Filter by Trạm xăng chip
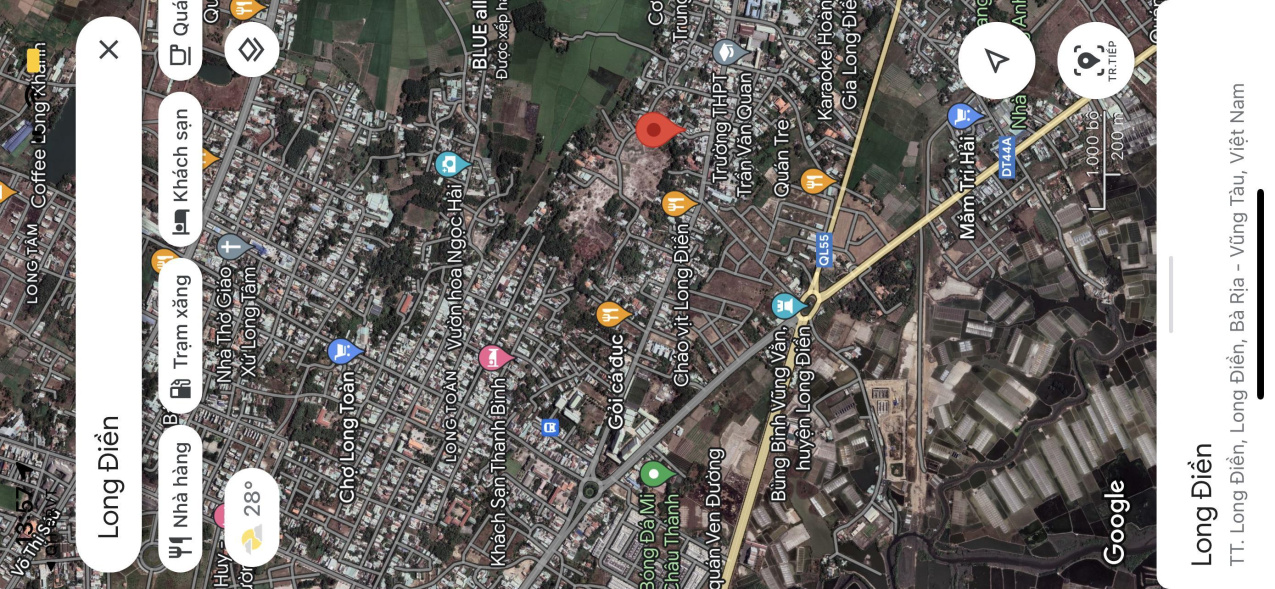The image size is (1275, 589). pyautogui.click(x=180, y=335)
